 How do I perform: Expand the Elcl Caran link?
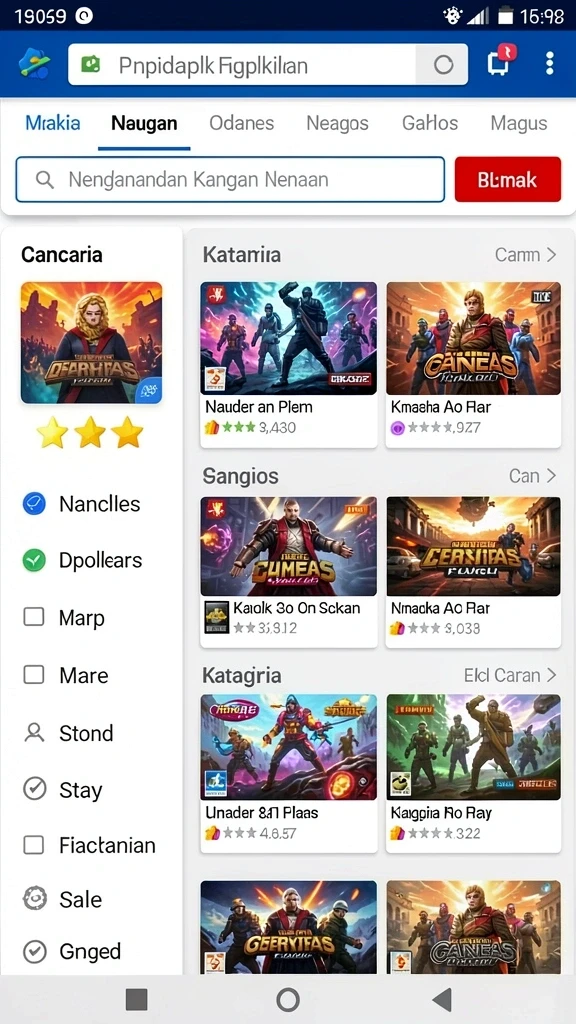[x=510, y=675]
